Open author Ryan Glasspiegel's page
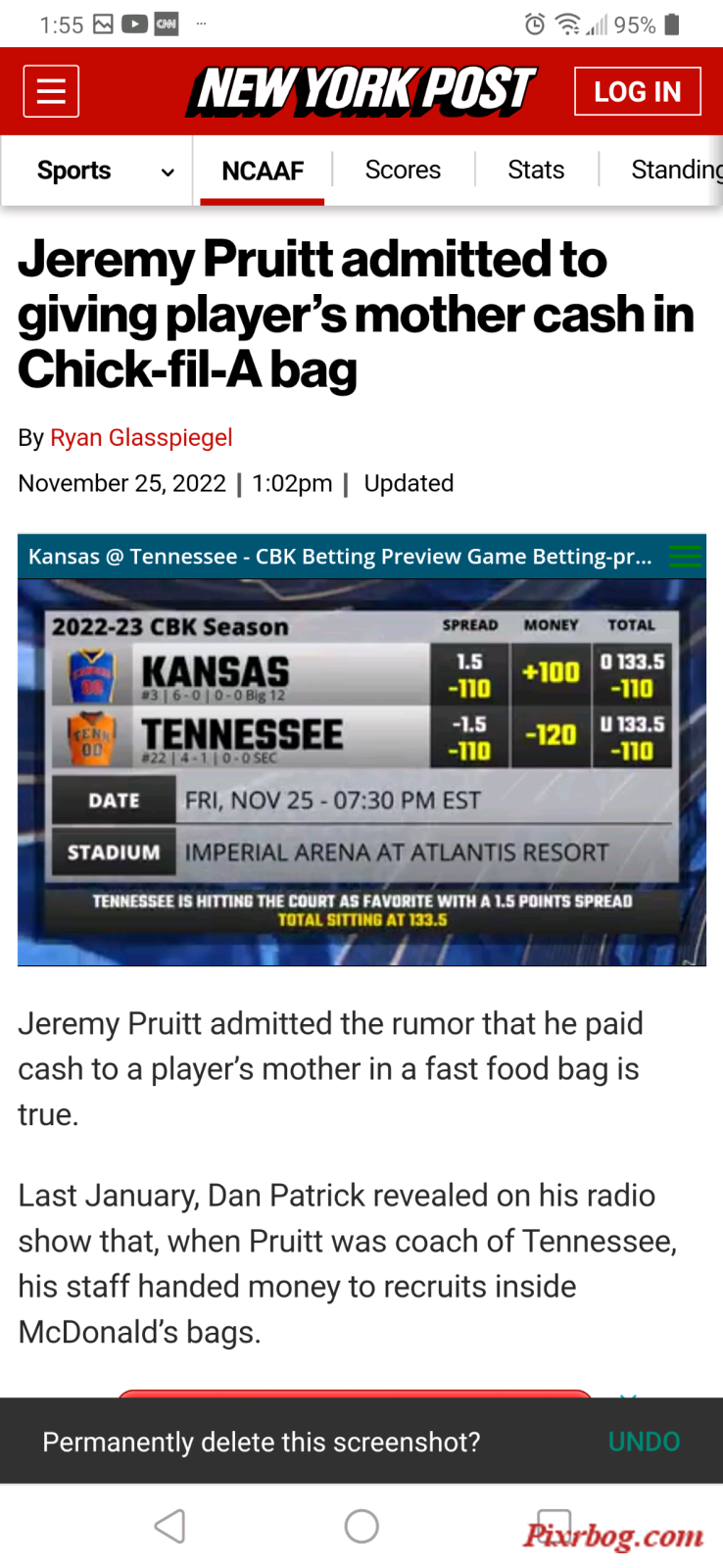The height and width of the screenshot is (1568, 723). 141,438
